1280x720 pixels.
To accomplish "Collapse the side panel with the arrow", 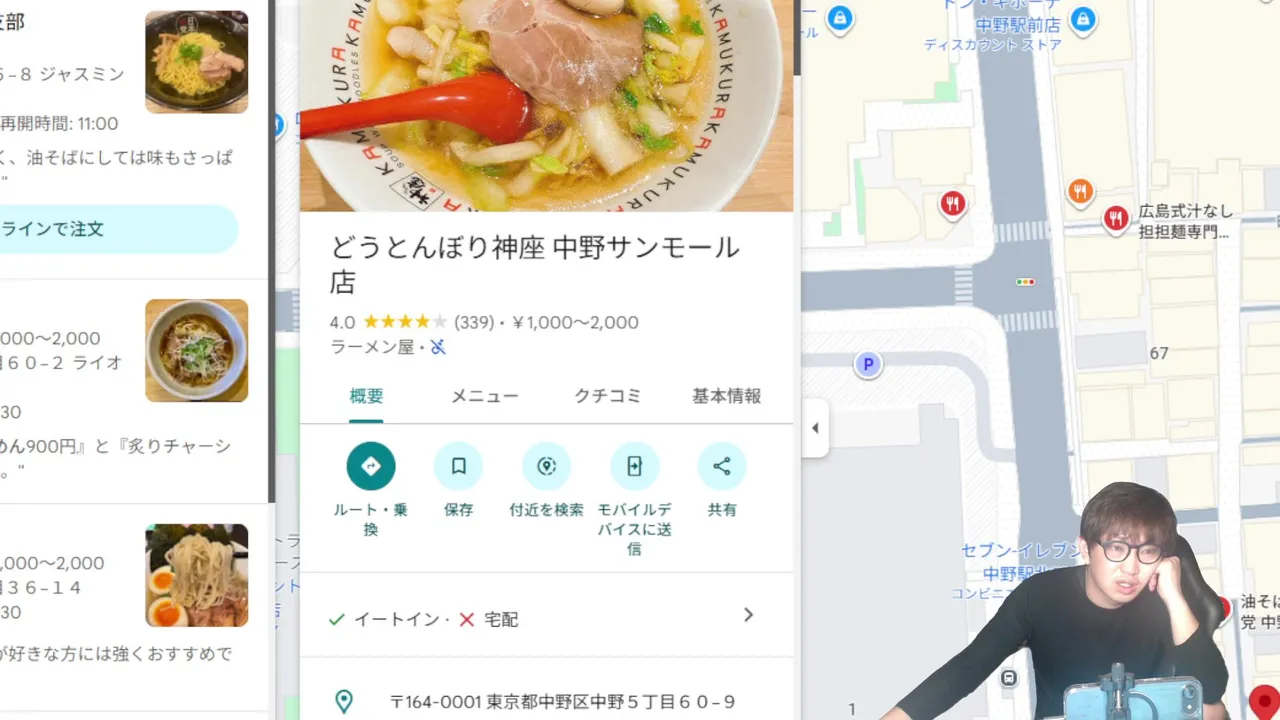I will pyautogui.click(x=815, y=428).
